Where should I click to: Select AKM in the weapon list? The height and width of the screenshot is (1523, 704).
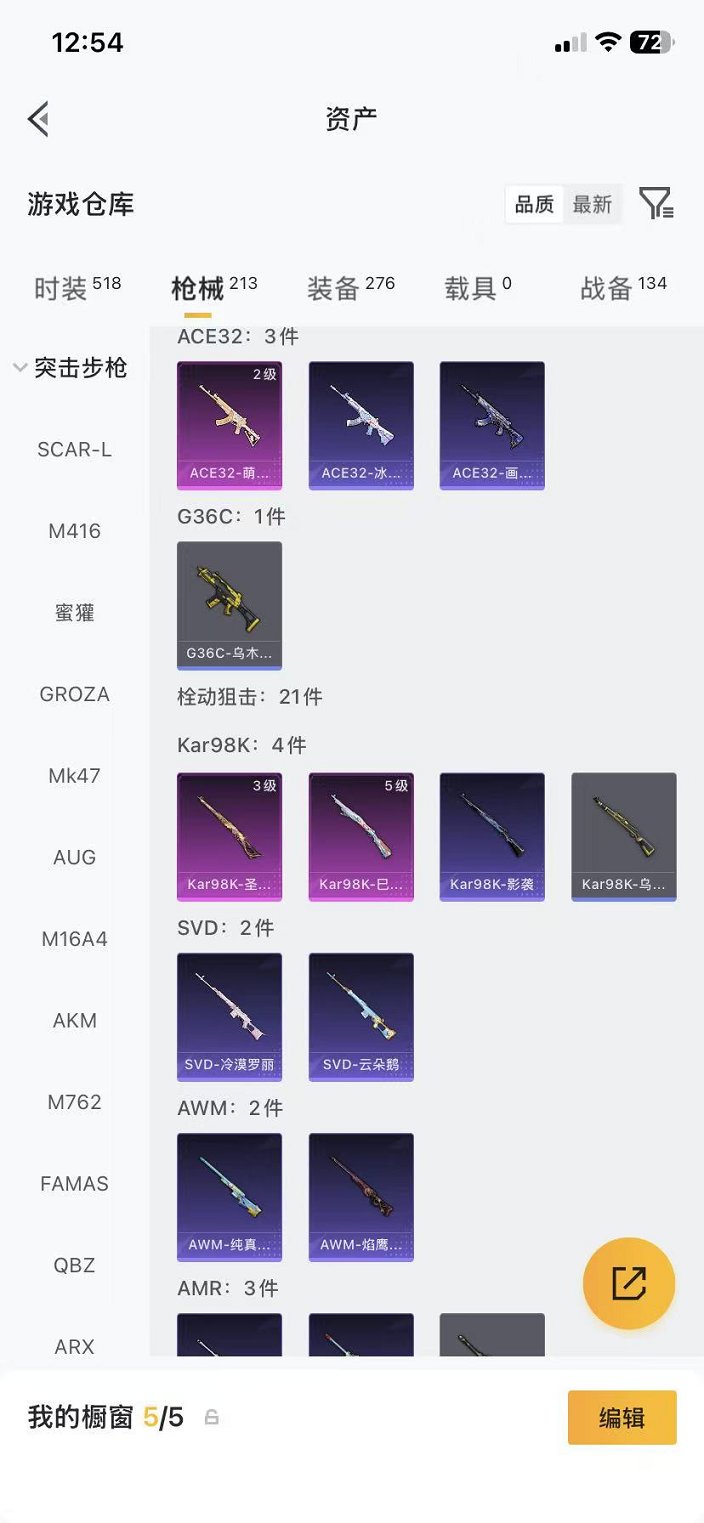point(74,1020)
